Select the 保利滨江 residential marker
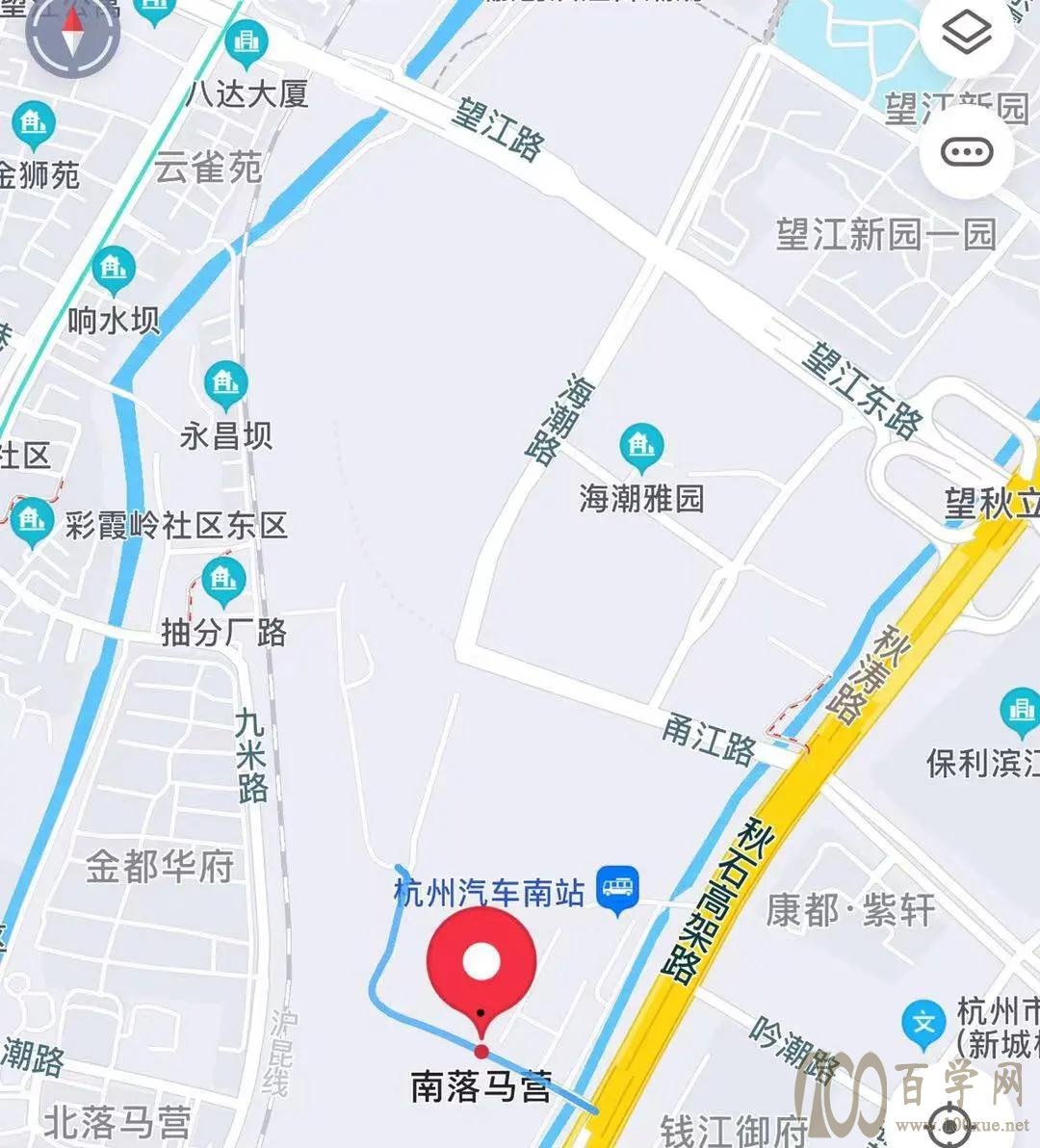This screenshot has height=1148, width=1040. pyautogui.click(x=1021, y=710)
